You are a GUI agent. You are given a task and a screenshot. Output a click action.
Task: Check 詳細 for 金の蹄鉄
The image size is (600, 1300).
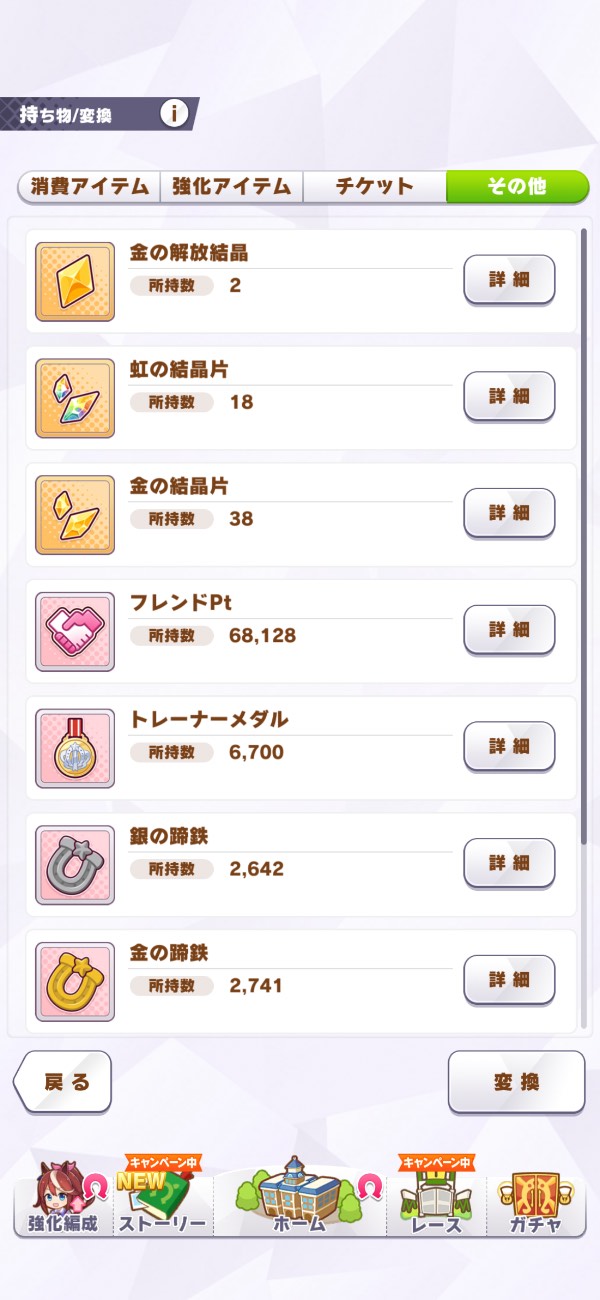(x=509, y=980)
